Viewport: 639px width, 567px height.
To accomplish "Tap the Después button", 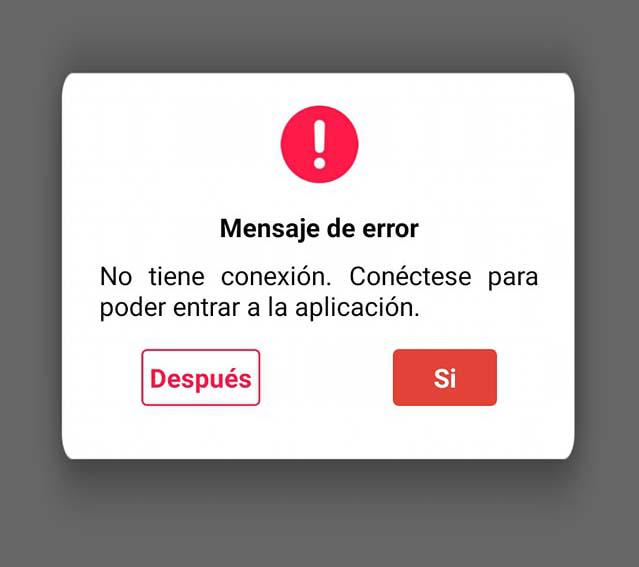I will pyautogui.click(x=200, y=378).
